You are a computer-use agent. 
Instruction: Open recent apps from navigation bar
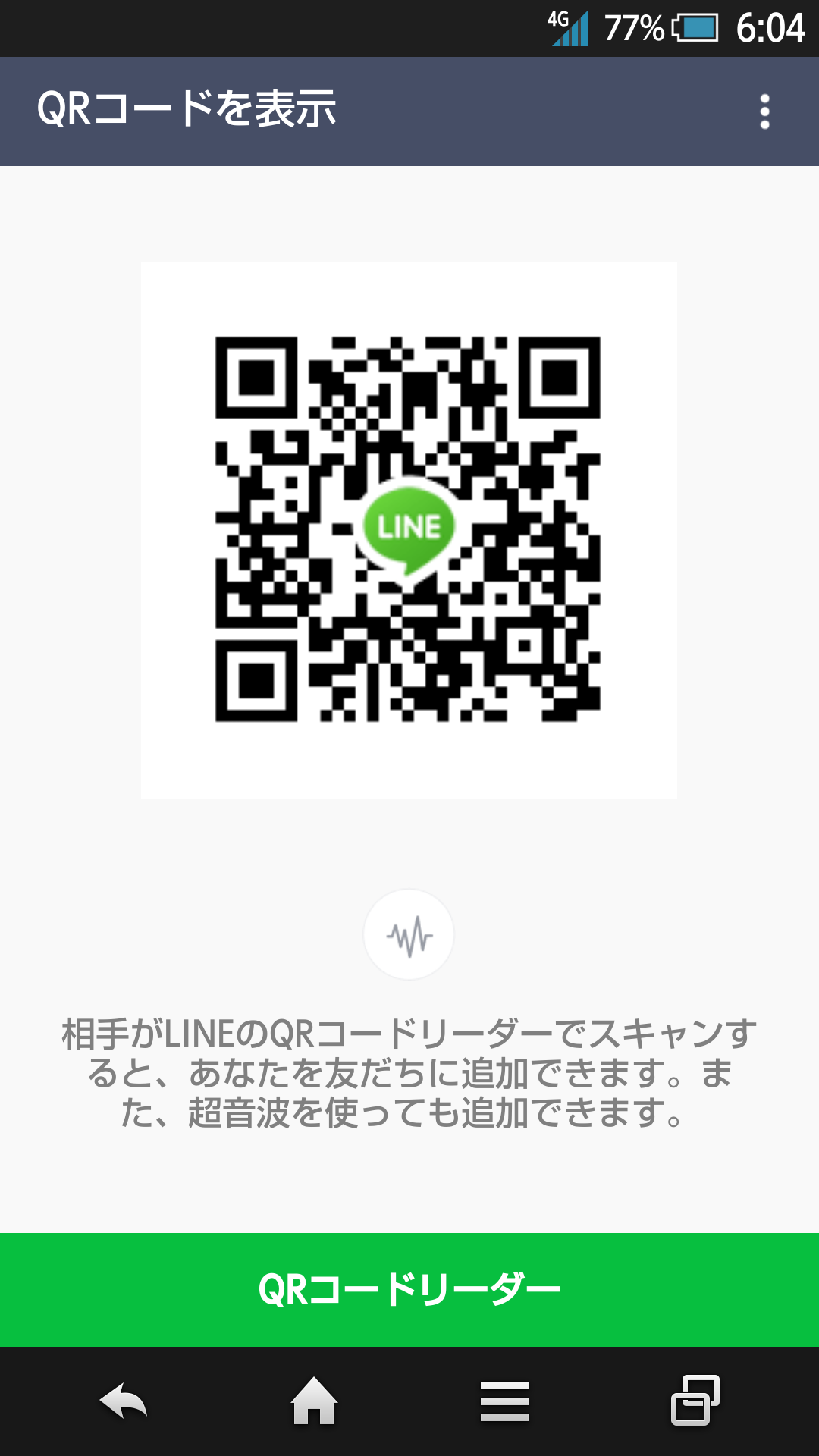[x=695, y=1400]
